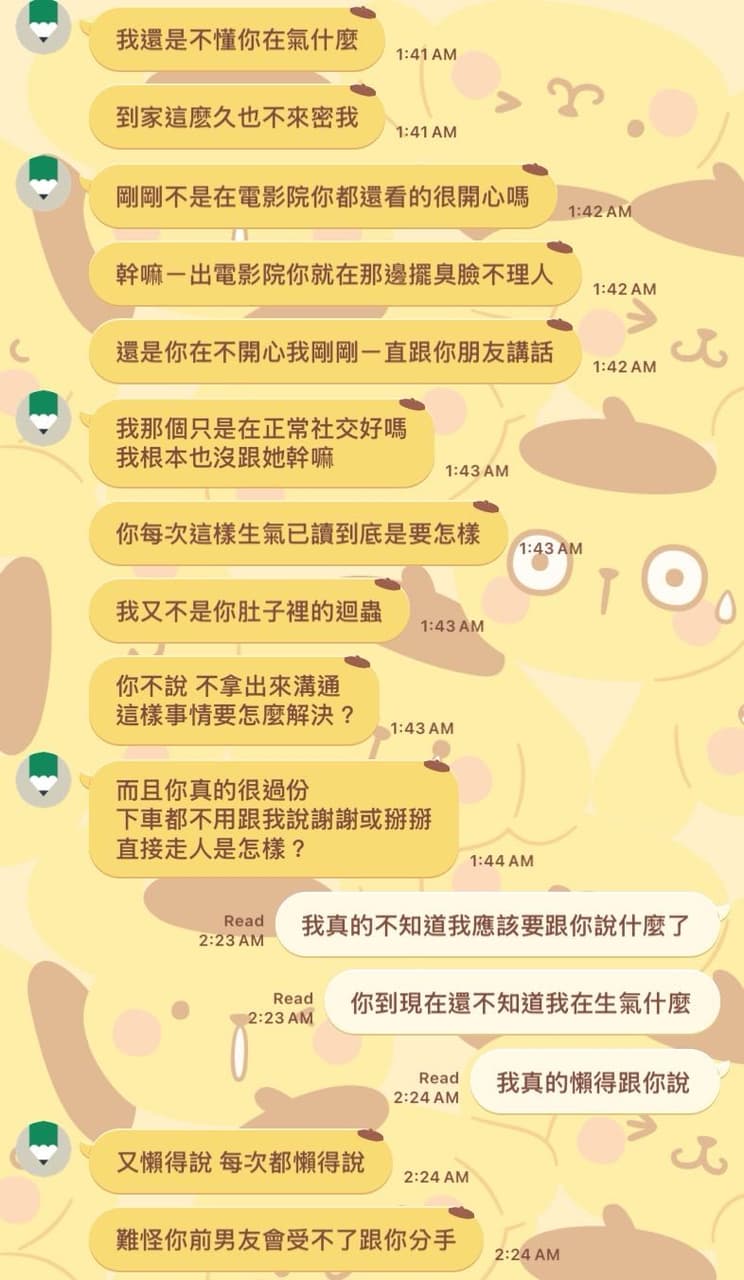
Task: Tap the profile picture next to 剛剛不是在電影院 message
Action: point(43,183)
